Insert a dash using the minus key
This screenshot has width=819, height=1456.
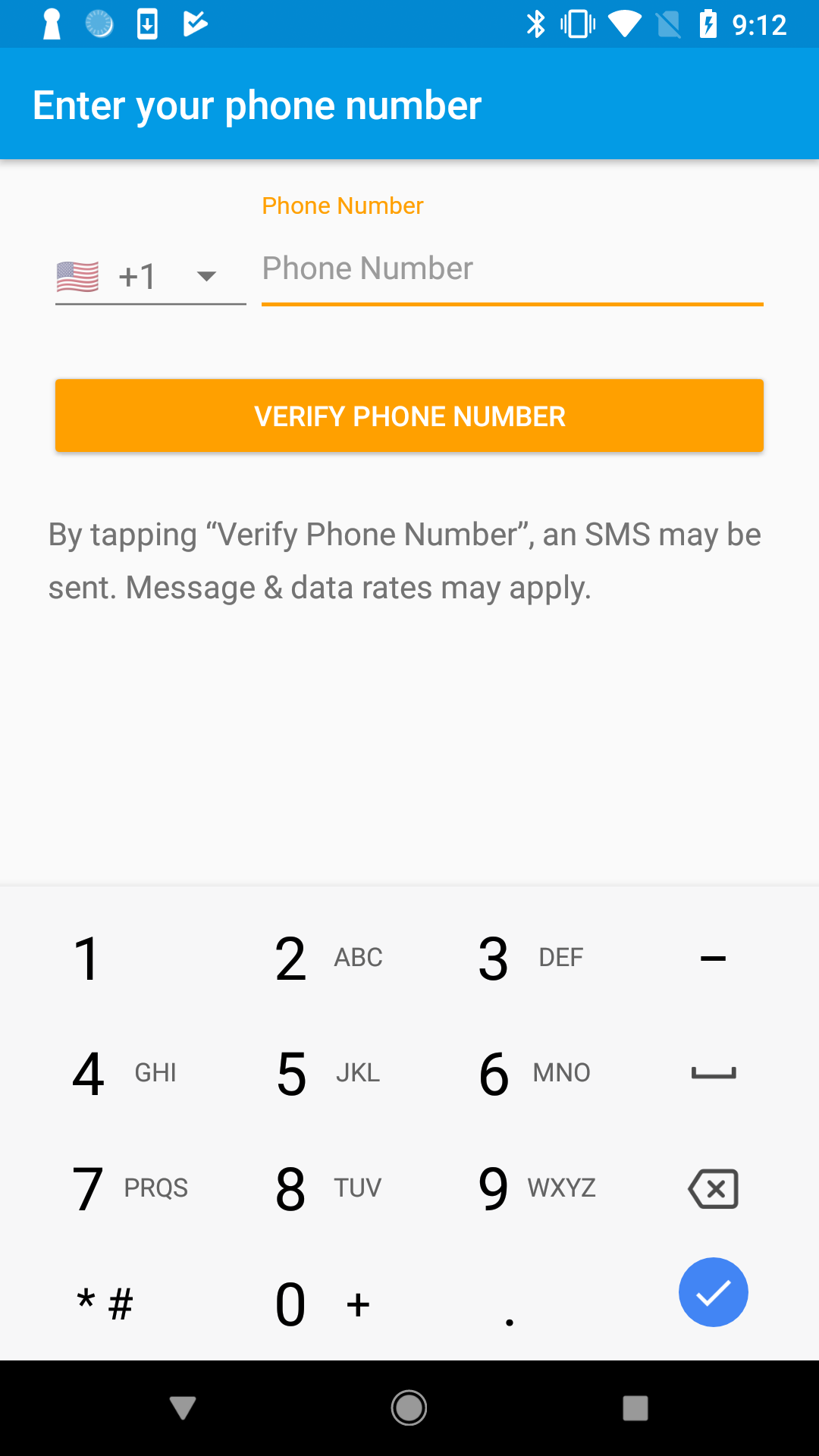click(x=713, y=959)
